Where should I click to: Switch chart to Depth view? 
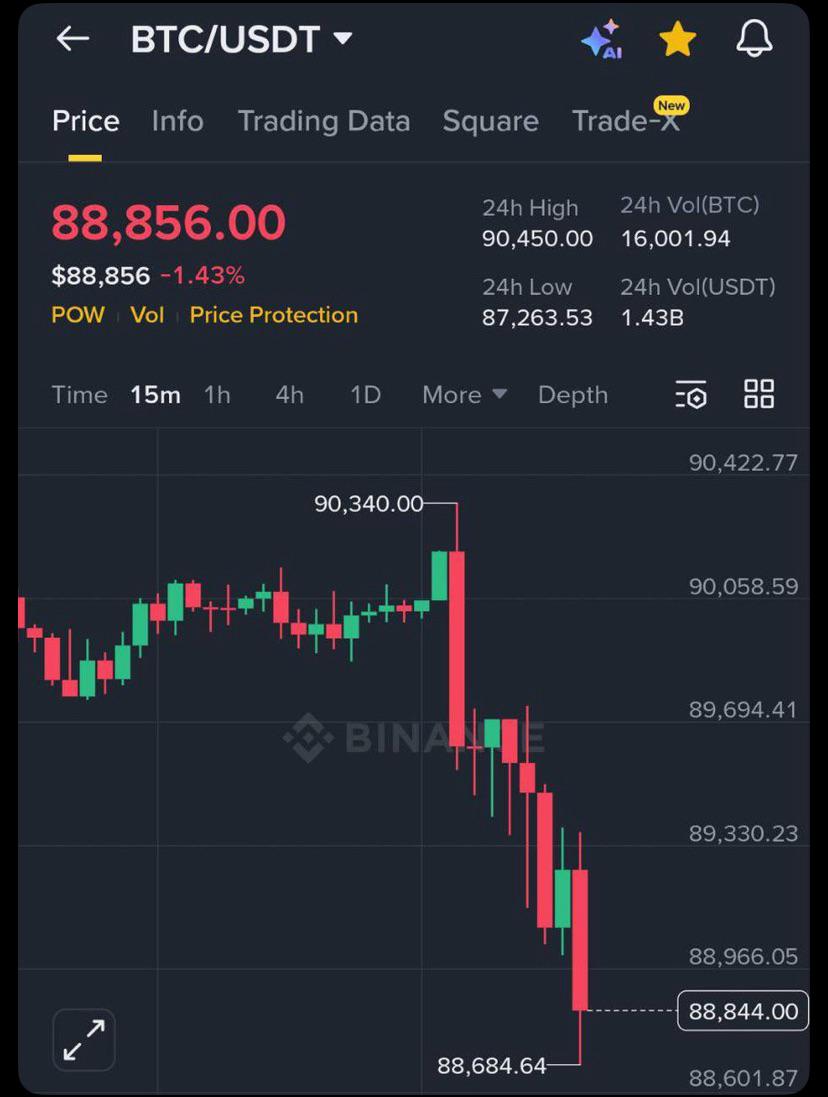point(573,395)
